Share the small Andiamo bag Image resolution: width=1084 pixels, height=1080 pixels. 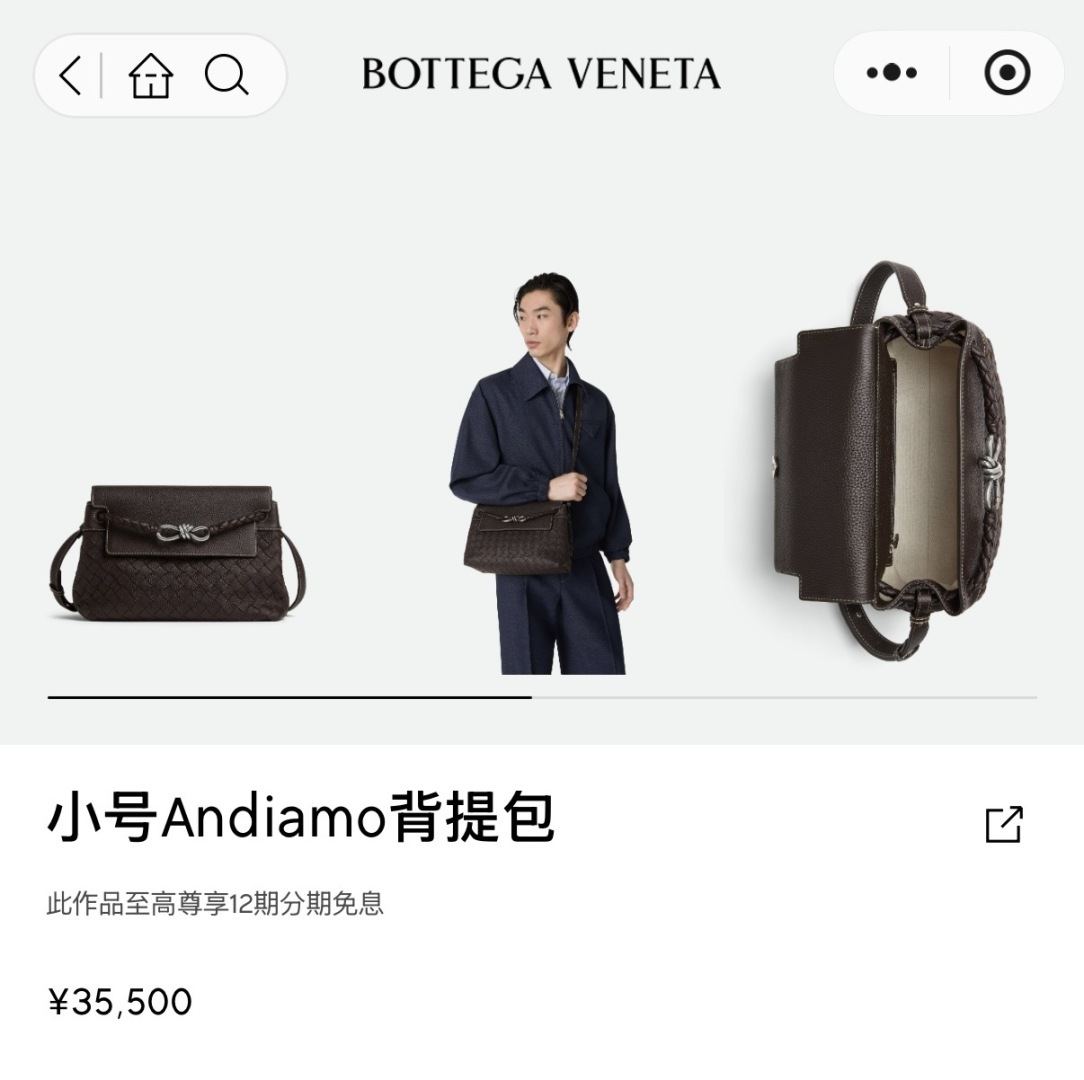click(x=1004, y=824)
